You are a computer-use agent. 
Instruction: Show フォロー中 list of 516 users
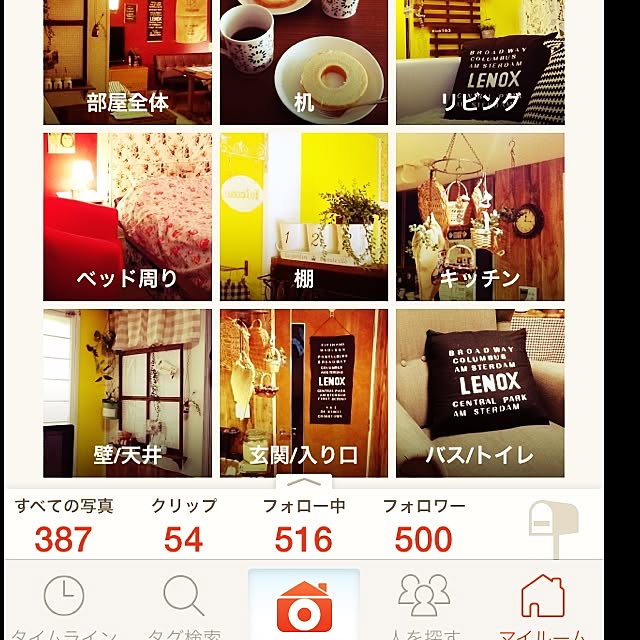pos(303,526)
